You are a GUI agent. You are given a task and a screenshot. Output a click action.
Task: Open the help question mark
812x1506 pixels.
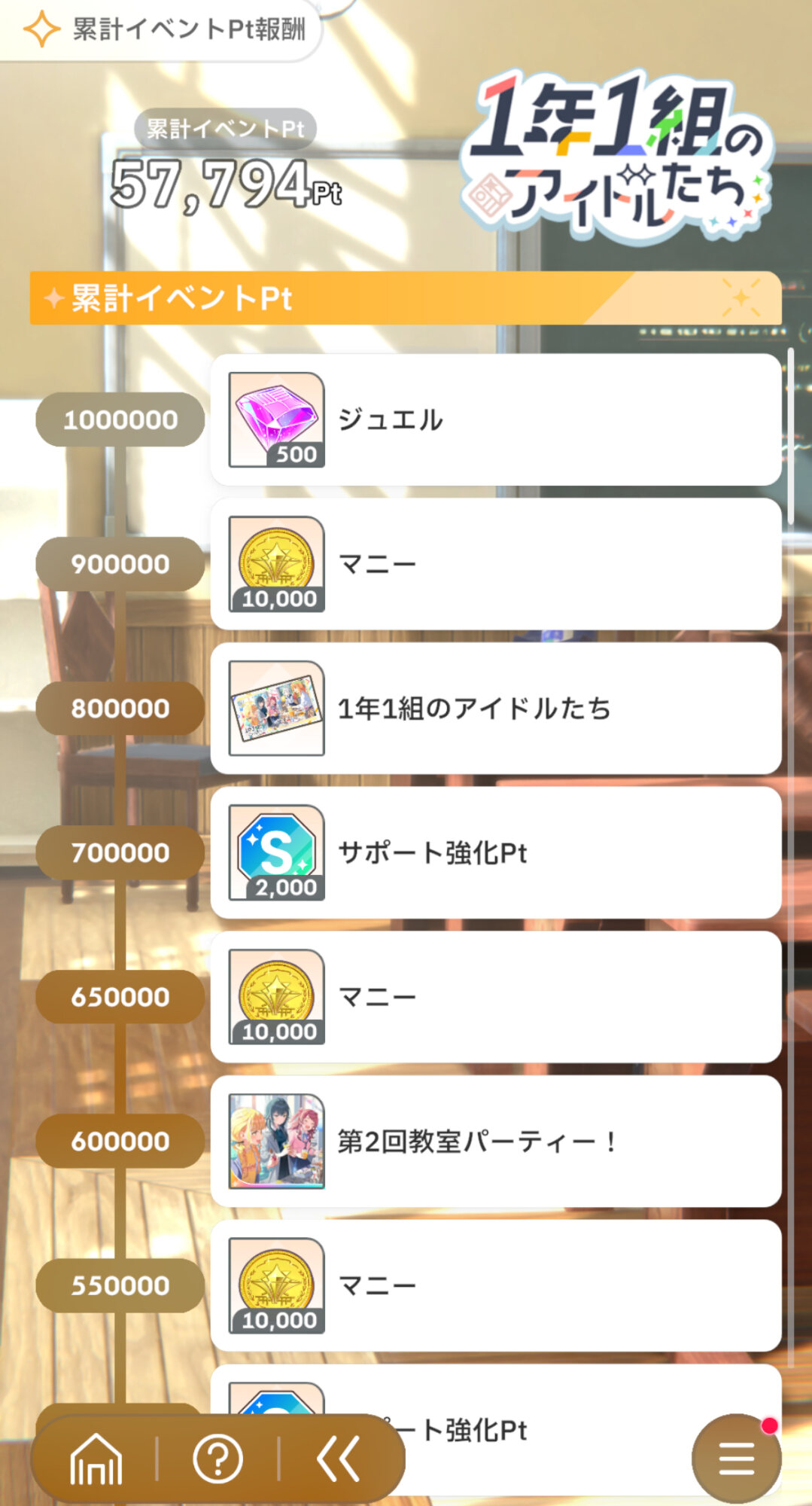(217, 1459)
